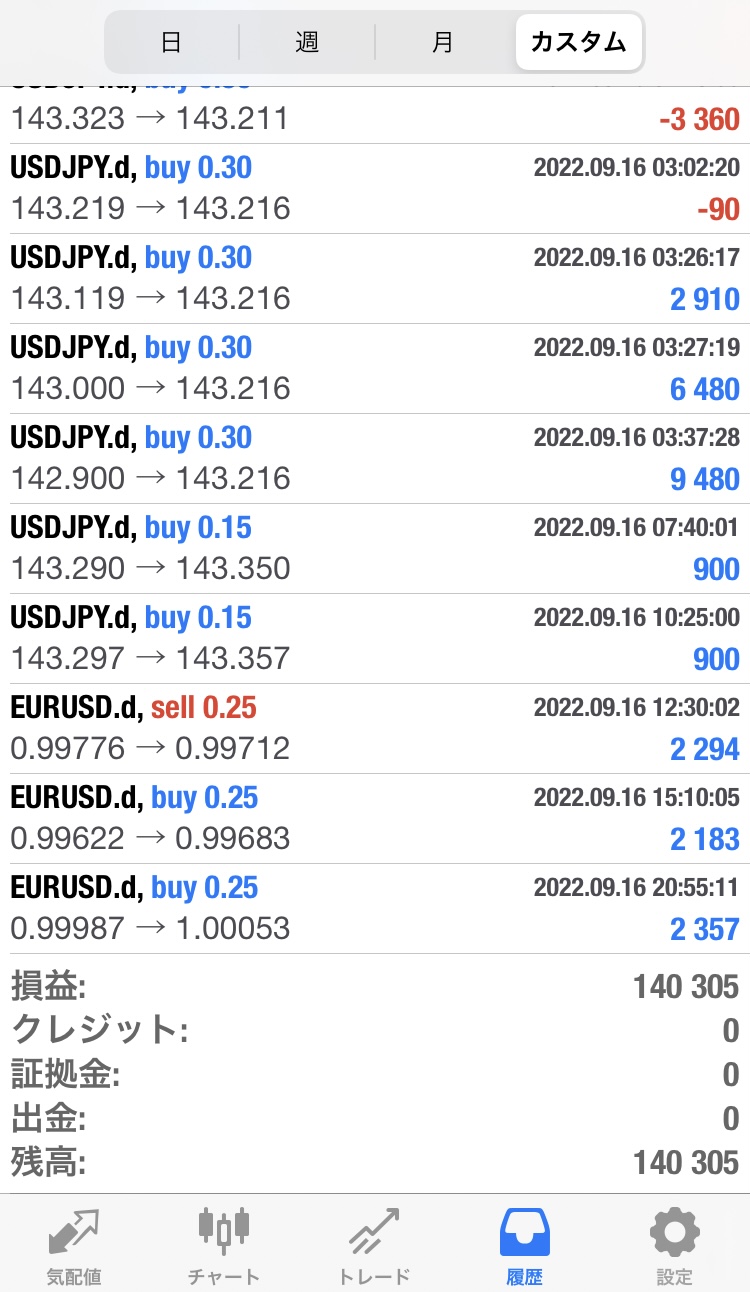Open USDJPY.d trade with profit 6 480
This screenshot has width=750, height=1292.
pos(375,369)
